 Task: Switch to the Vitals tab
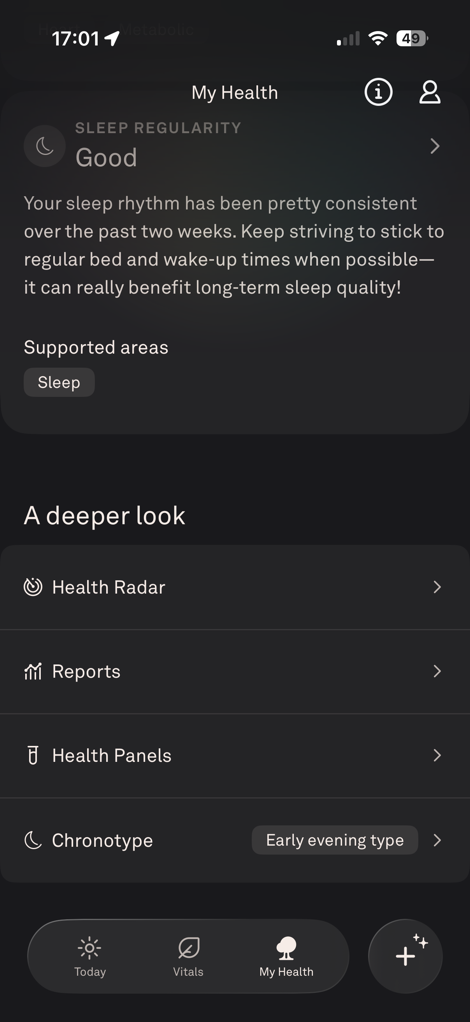188,957
